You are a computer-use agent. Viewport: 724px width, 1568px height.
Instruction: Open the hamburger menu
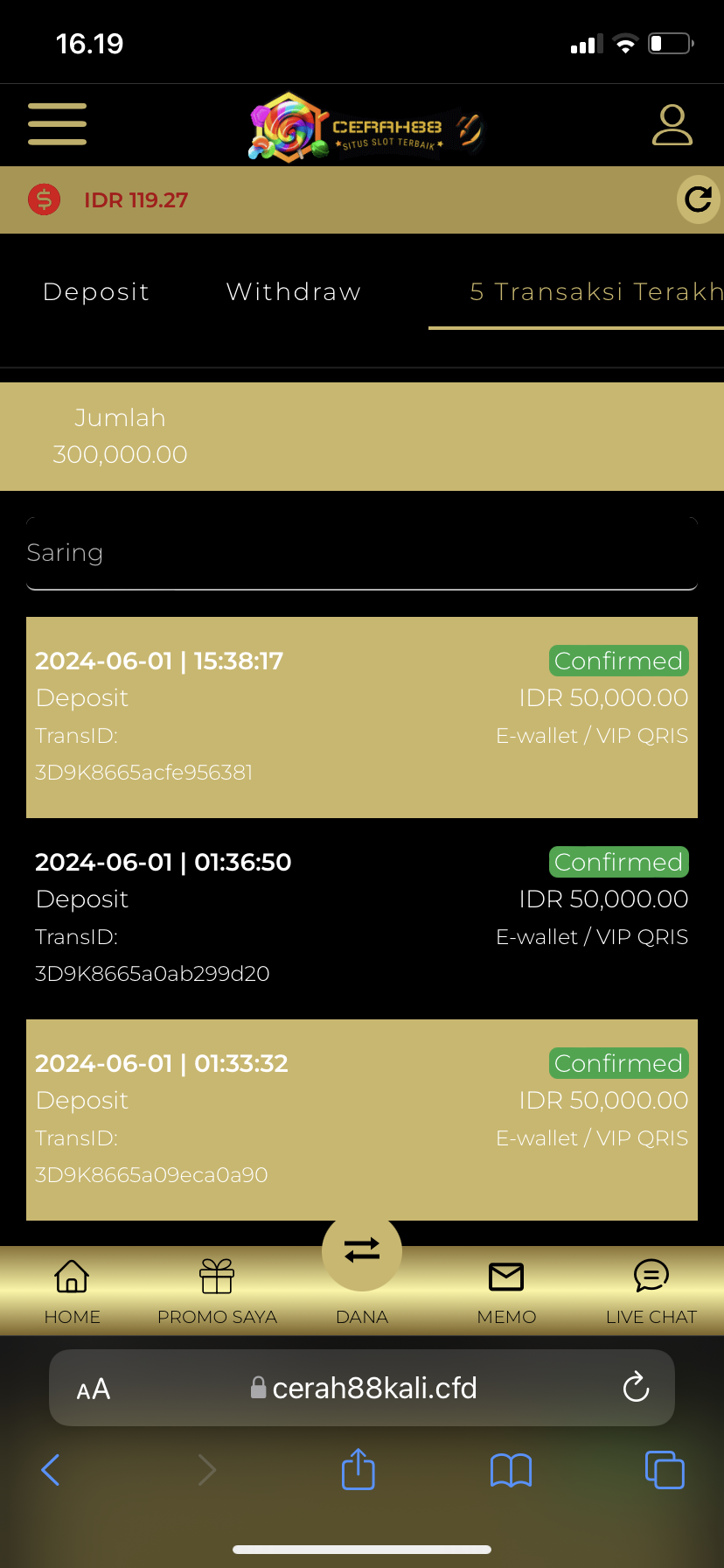[x=57, y=124]
